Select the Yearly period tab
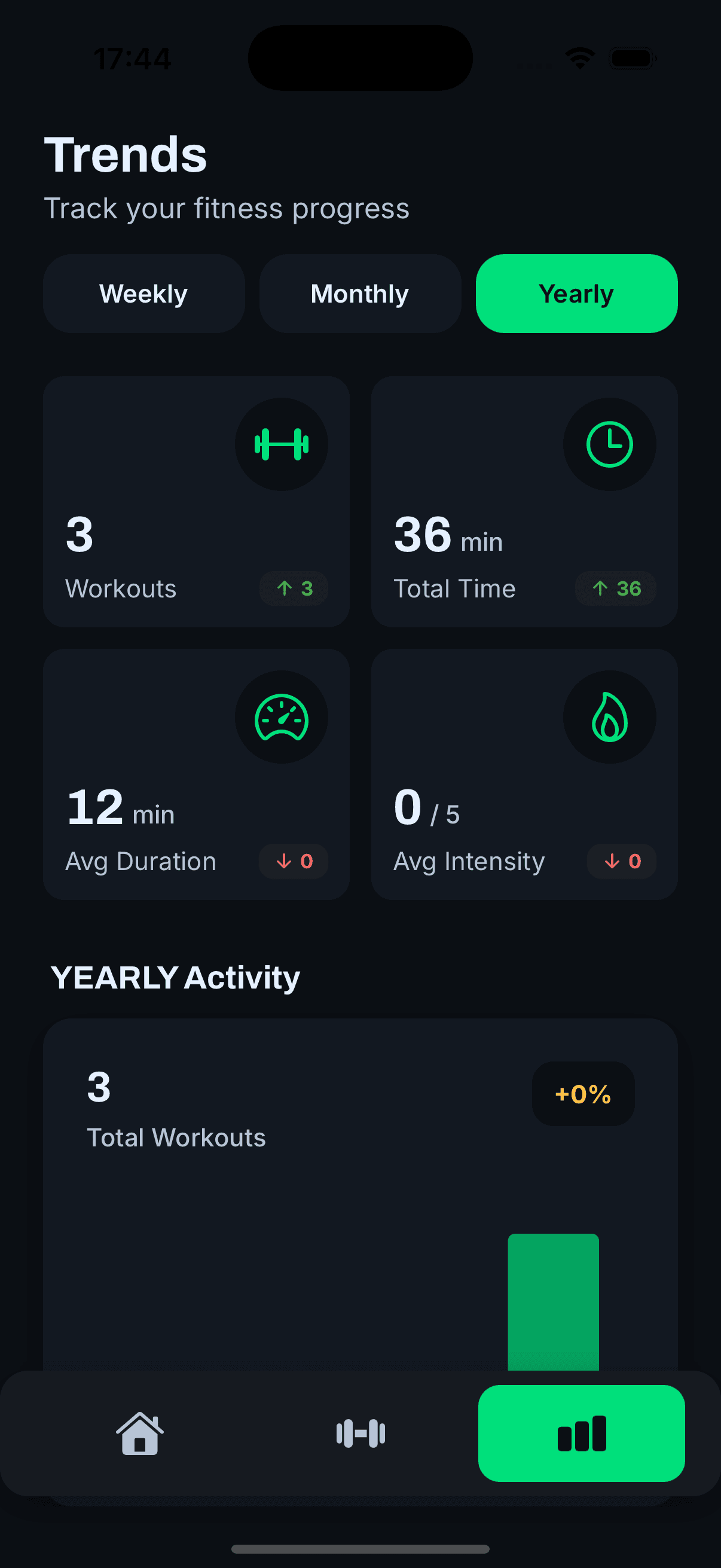 tap(576, 294)
